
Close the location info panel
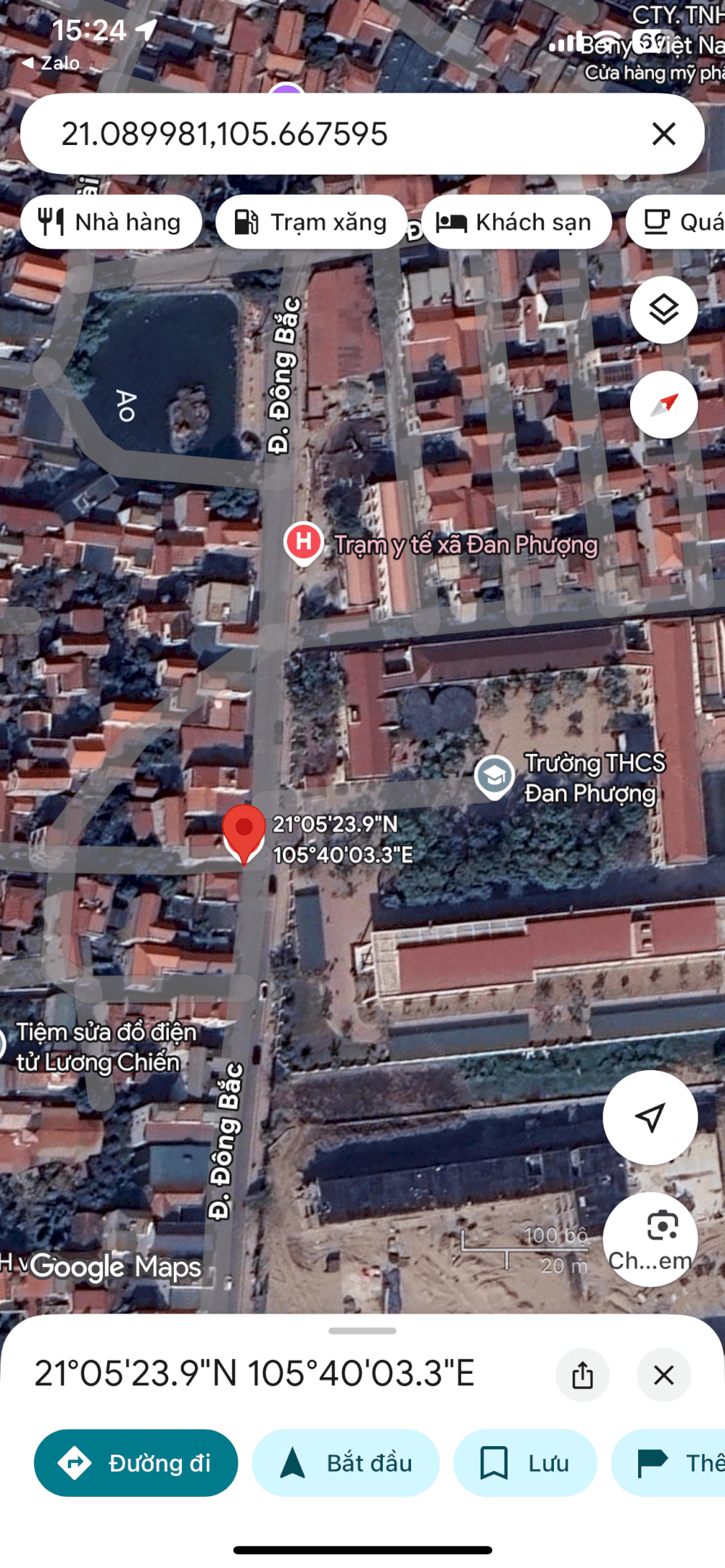click(663, 1374)
